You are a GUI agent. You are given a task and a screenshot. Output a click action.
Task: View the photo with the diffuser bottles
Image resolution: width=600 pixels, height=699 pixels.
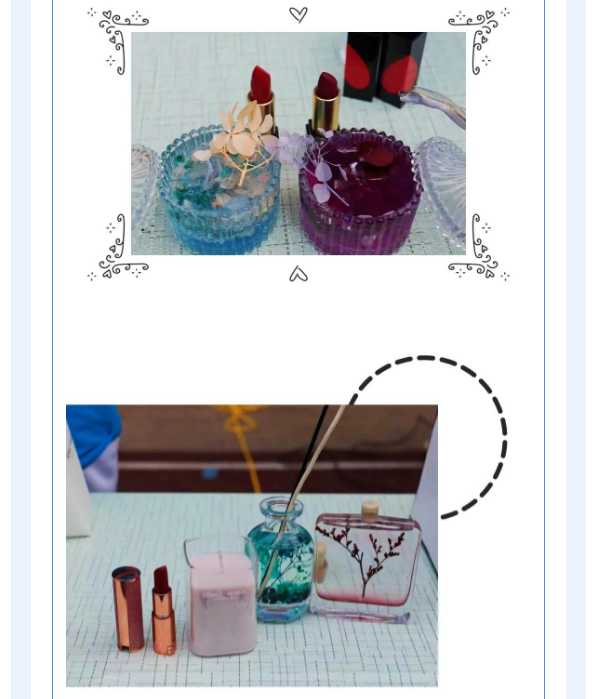point(252,545)
